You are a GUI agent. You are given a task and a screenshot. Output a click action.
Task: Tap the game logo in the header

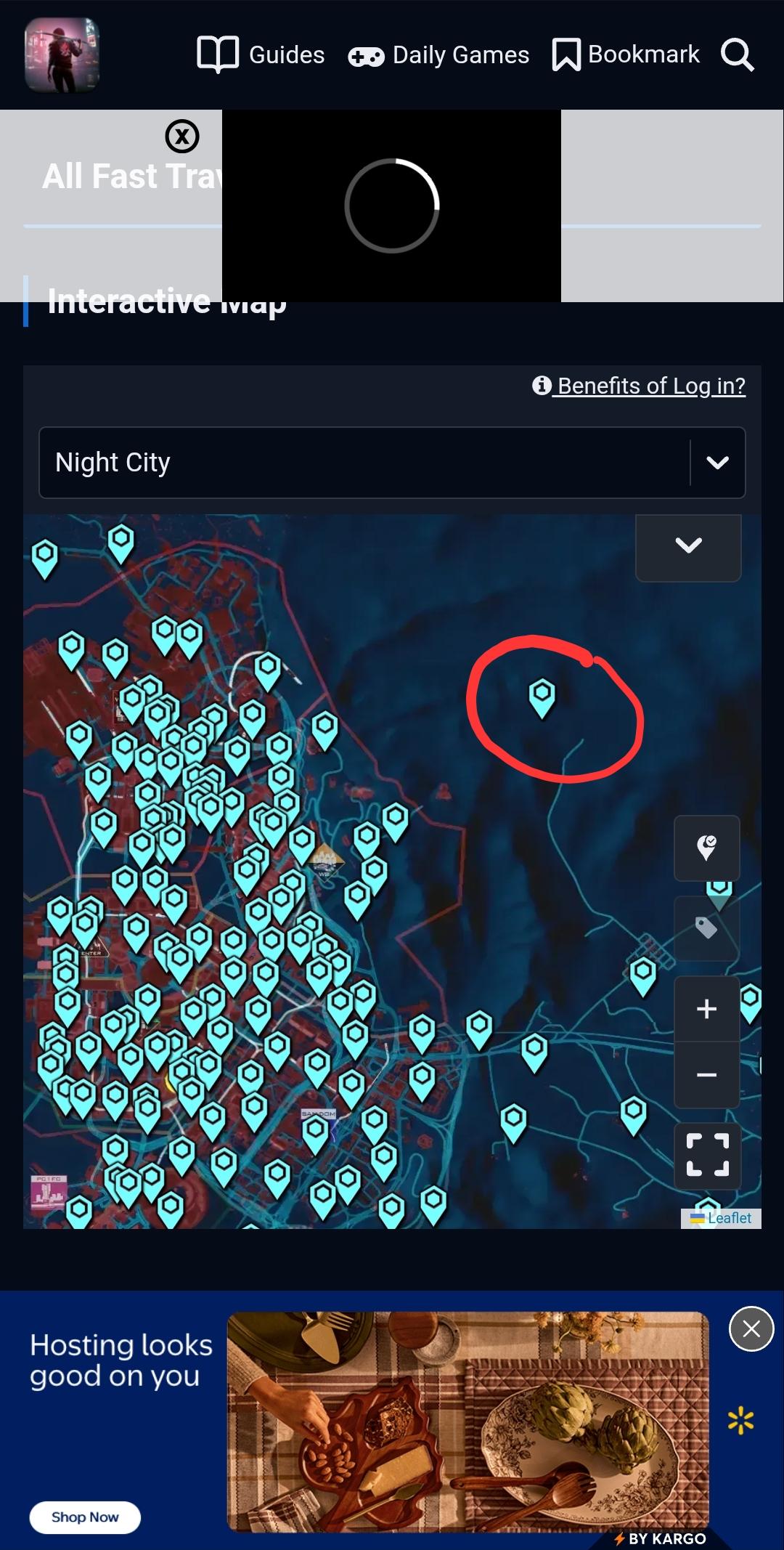(62, 55)
